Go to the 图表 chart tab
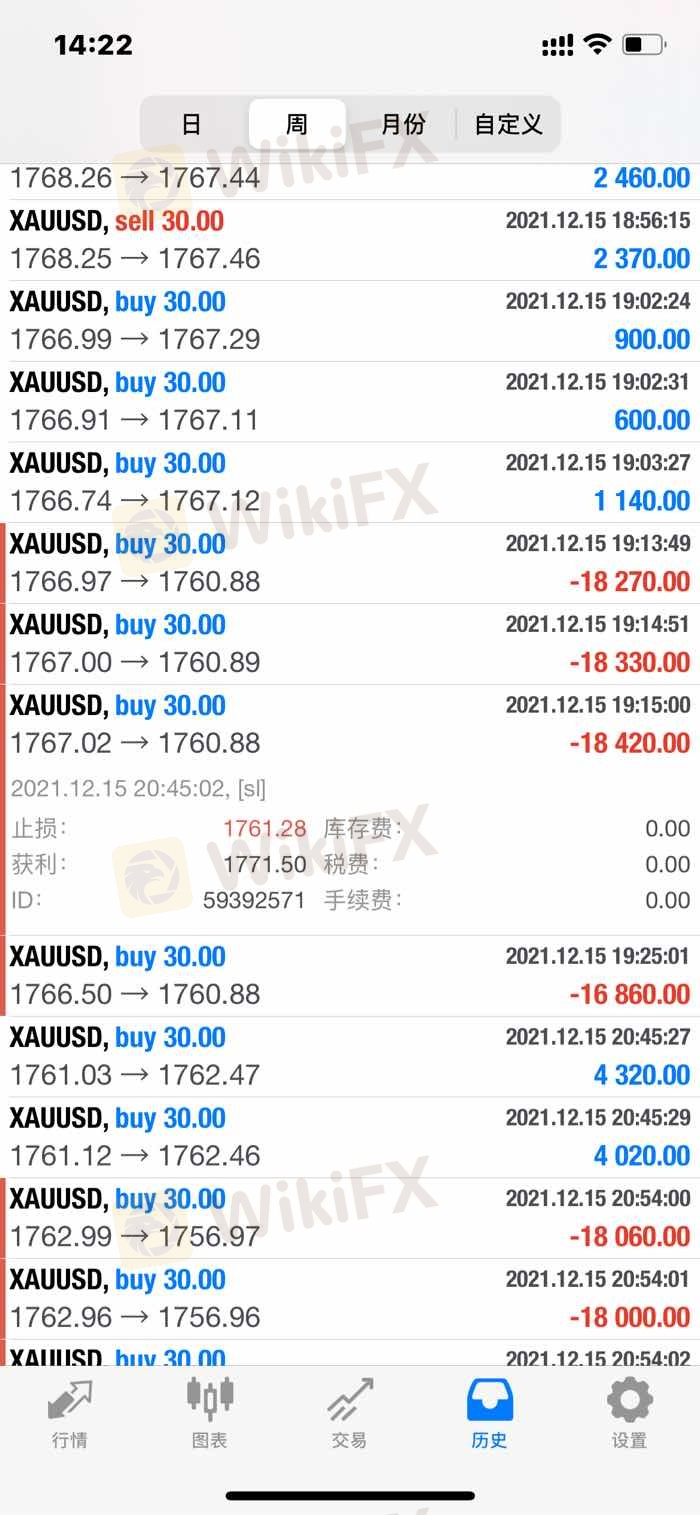Viewport: 700px width, 1515px height. [210, 1413]
